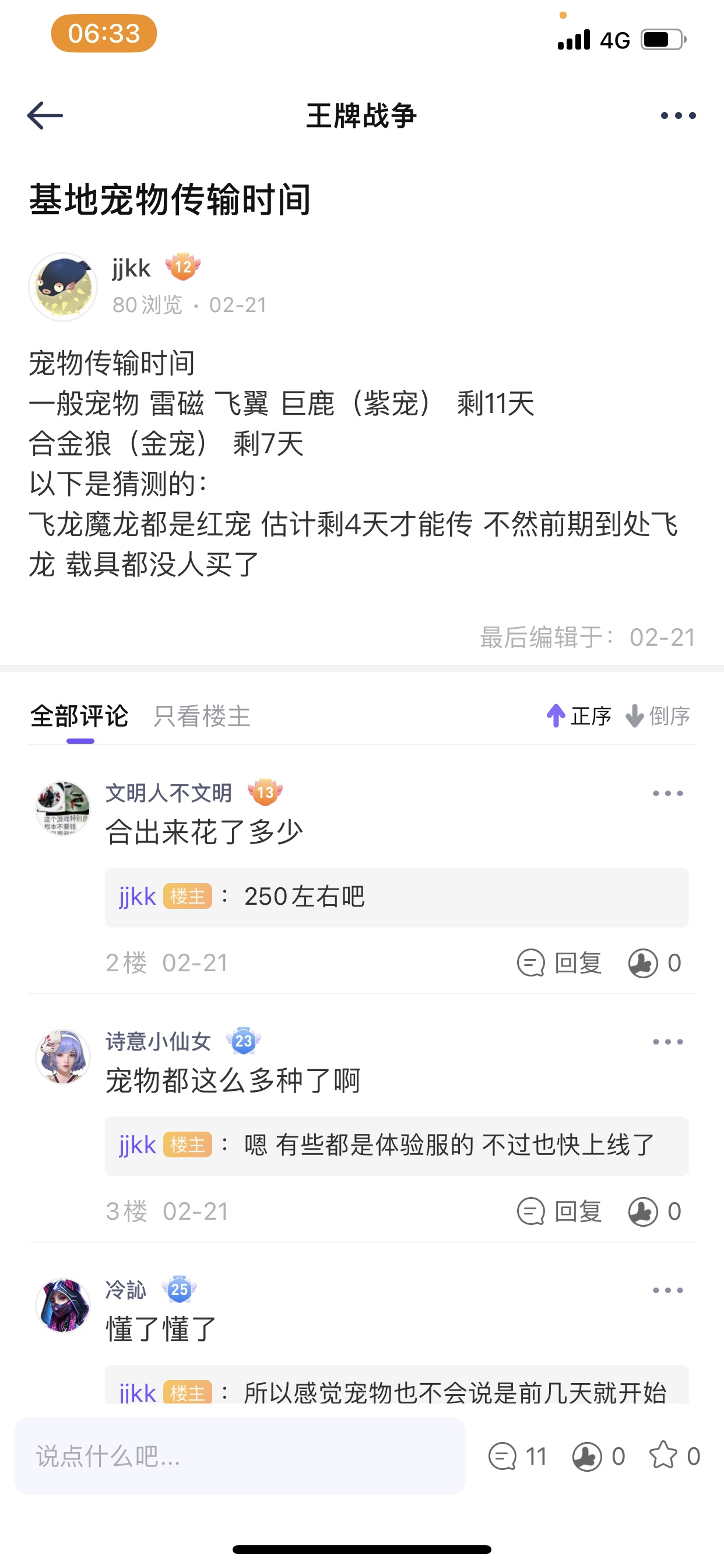The height and width of the screenshot is (1568, 724).
Task: Sort comments by 正序
Action: pyautogui.click(x=579, y=716)
